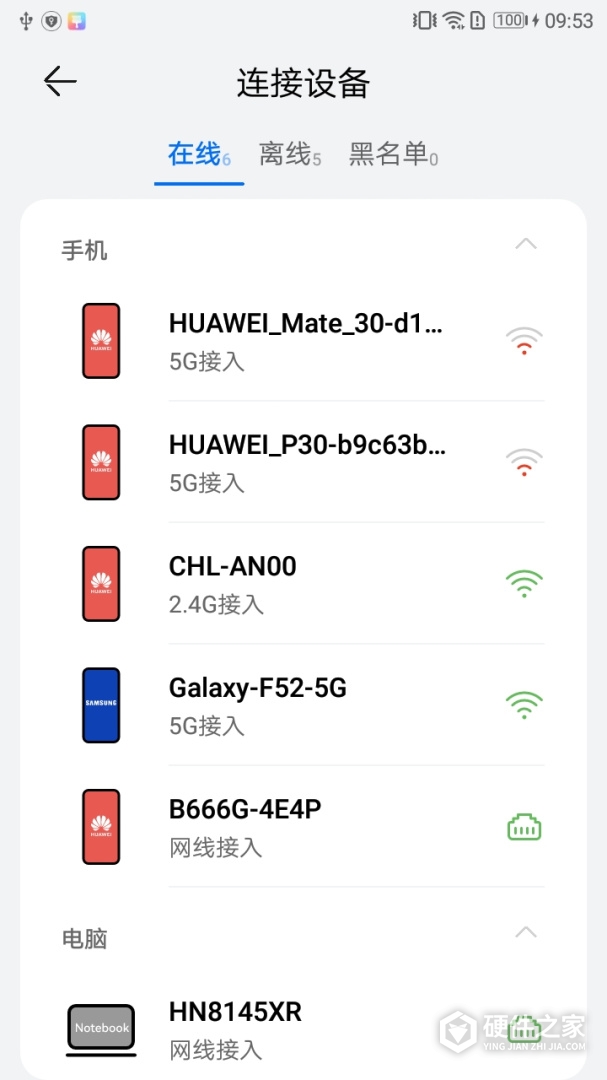Open the HUAWEI_Mate_30 device details
This screenshot has height=1080, width=607.
tap(305, 340)
